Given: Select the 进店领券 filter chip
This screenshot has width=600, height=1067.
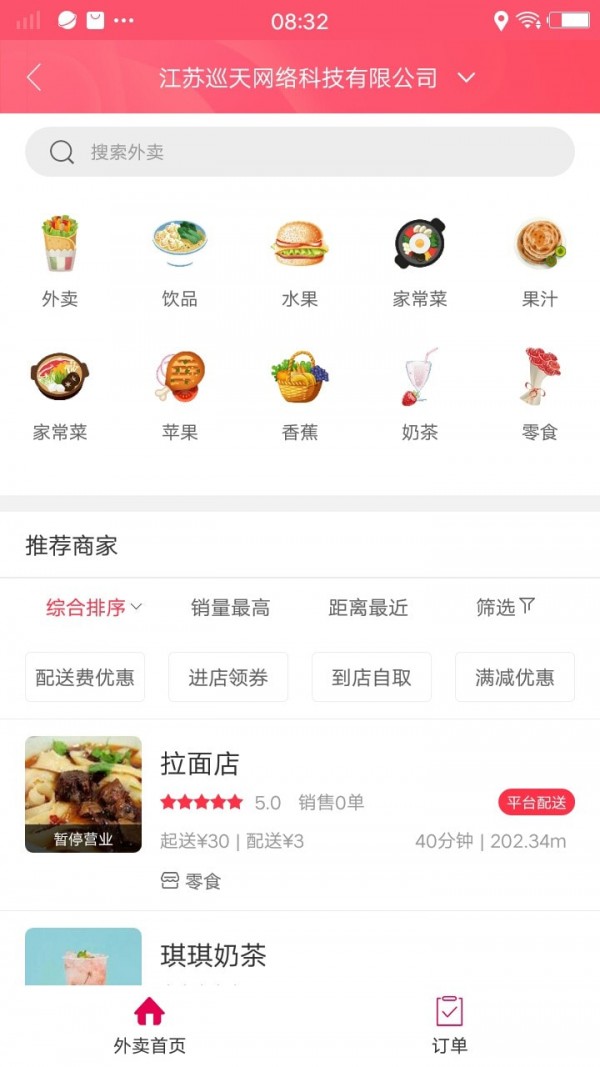Looking at the screenshot, I should [228, 677].
